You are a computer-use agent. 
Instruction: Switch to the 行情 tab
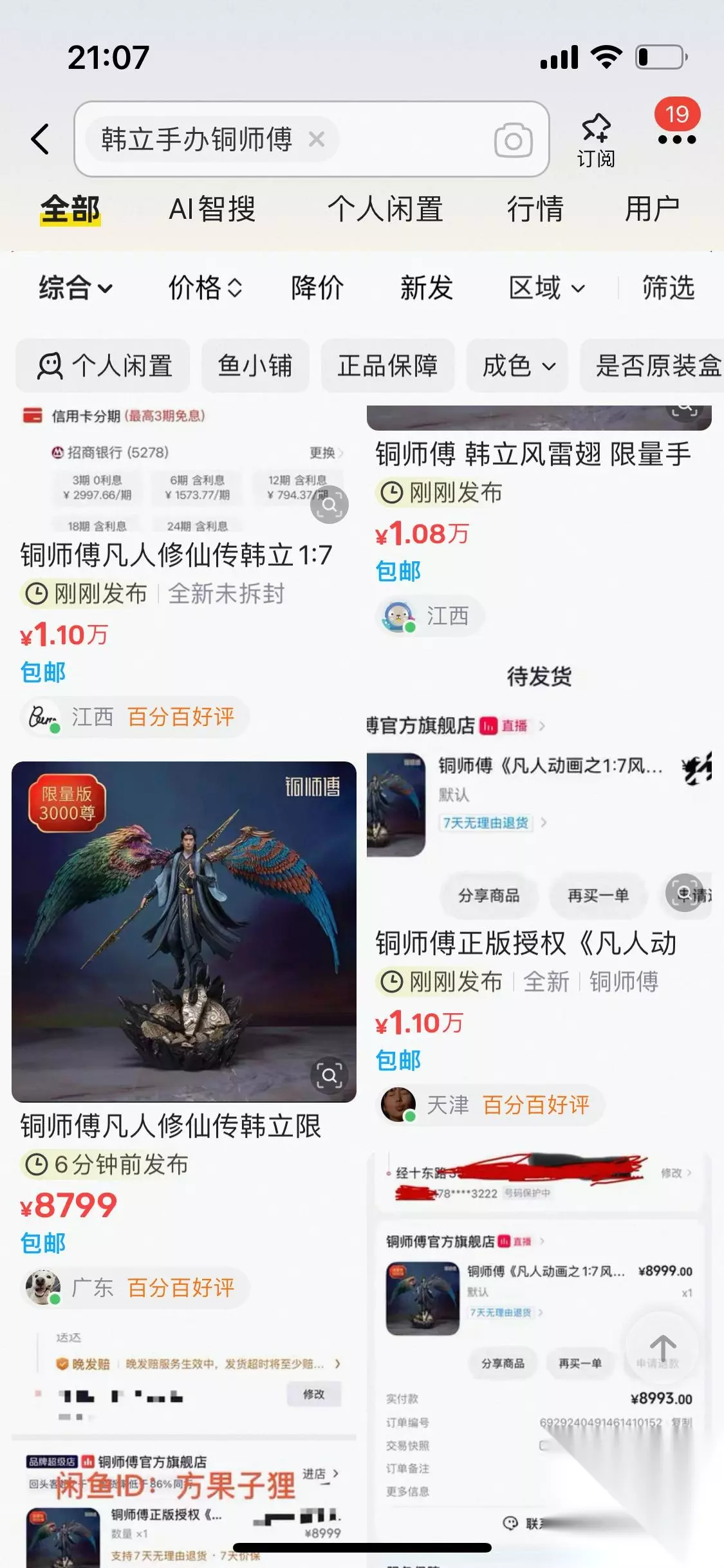pos(535,209)
